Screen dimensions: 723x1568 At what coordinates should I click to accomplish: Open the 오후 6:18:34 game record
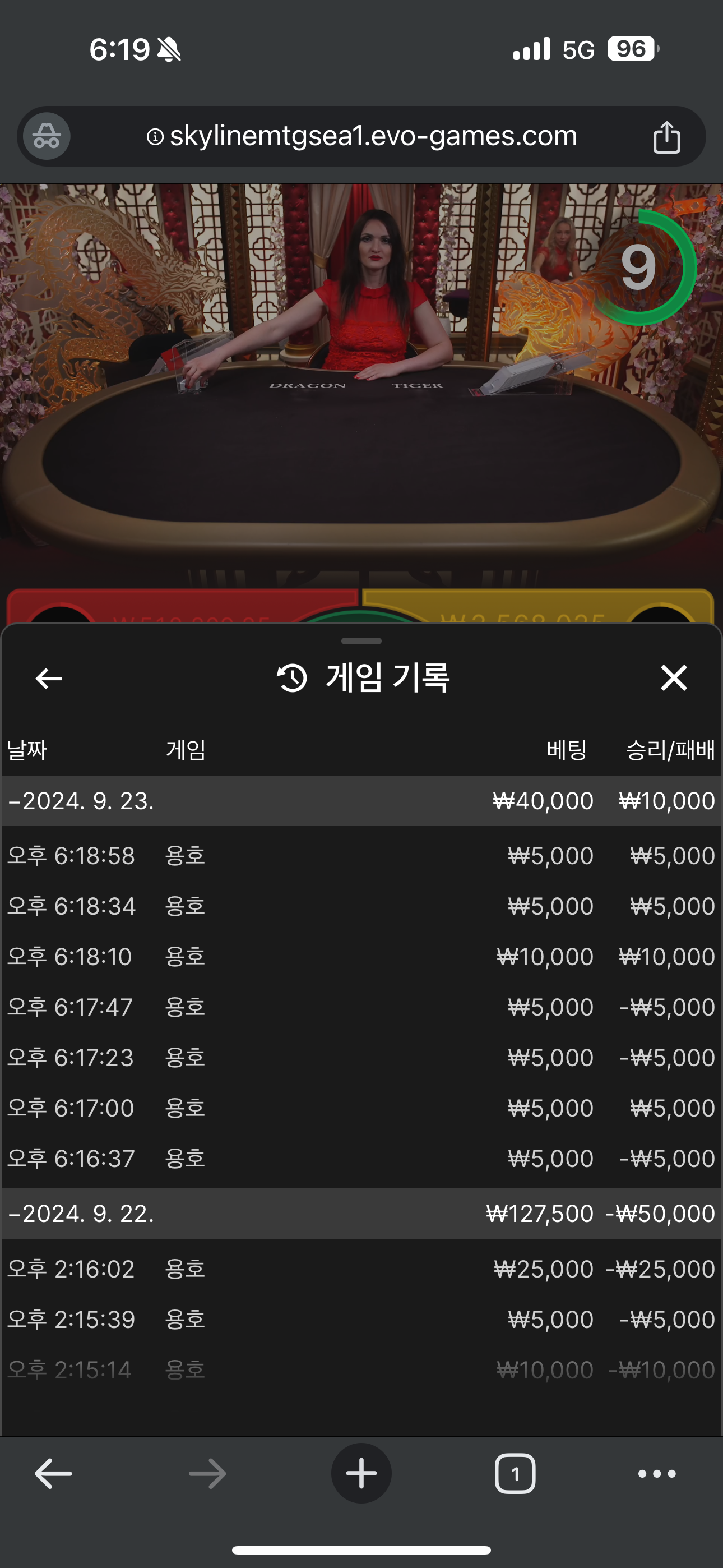tap(361, 906)
